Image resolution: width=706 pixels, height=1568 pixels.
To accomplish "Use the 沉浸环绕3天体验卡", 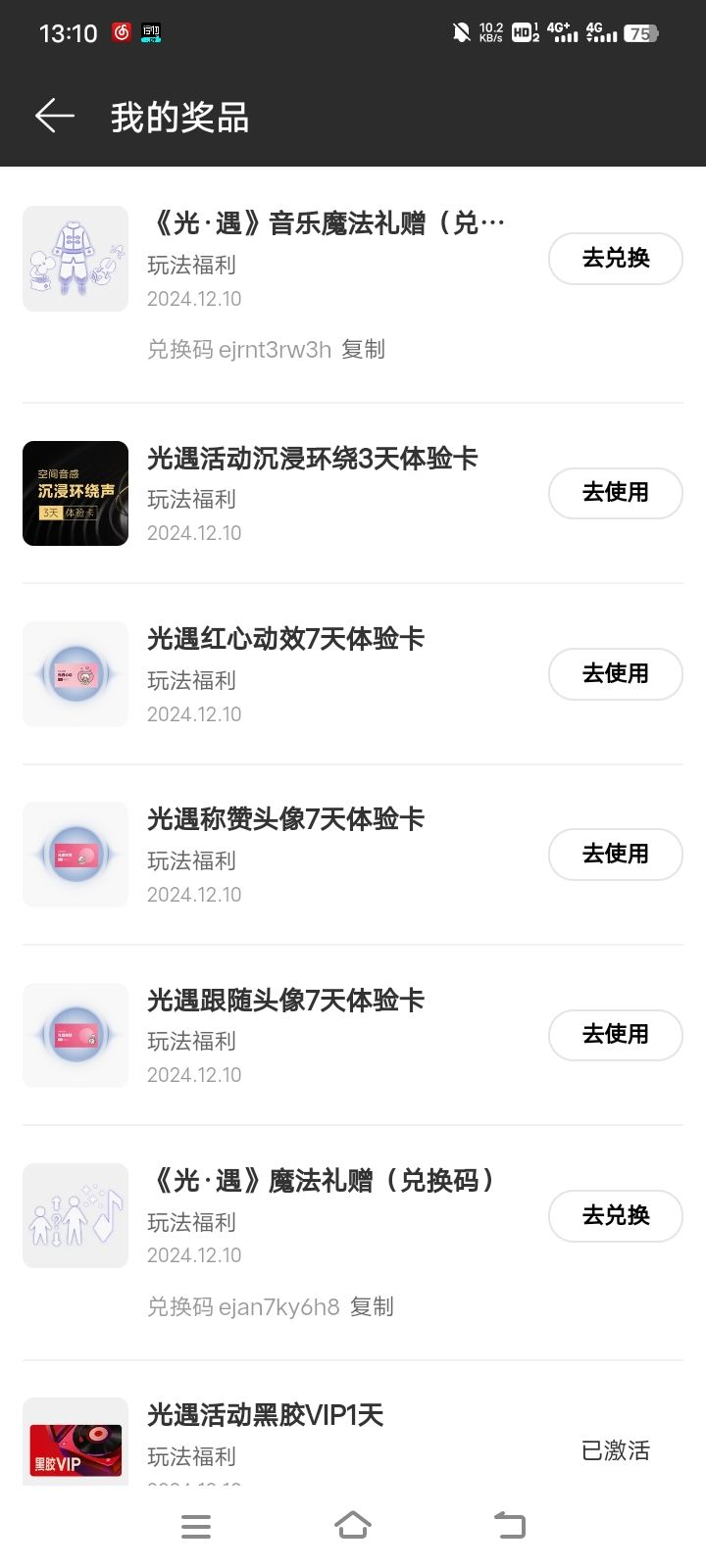I will 615,493.
